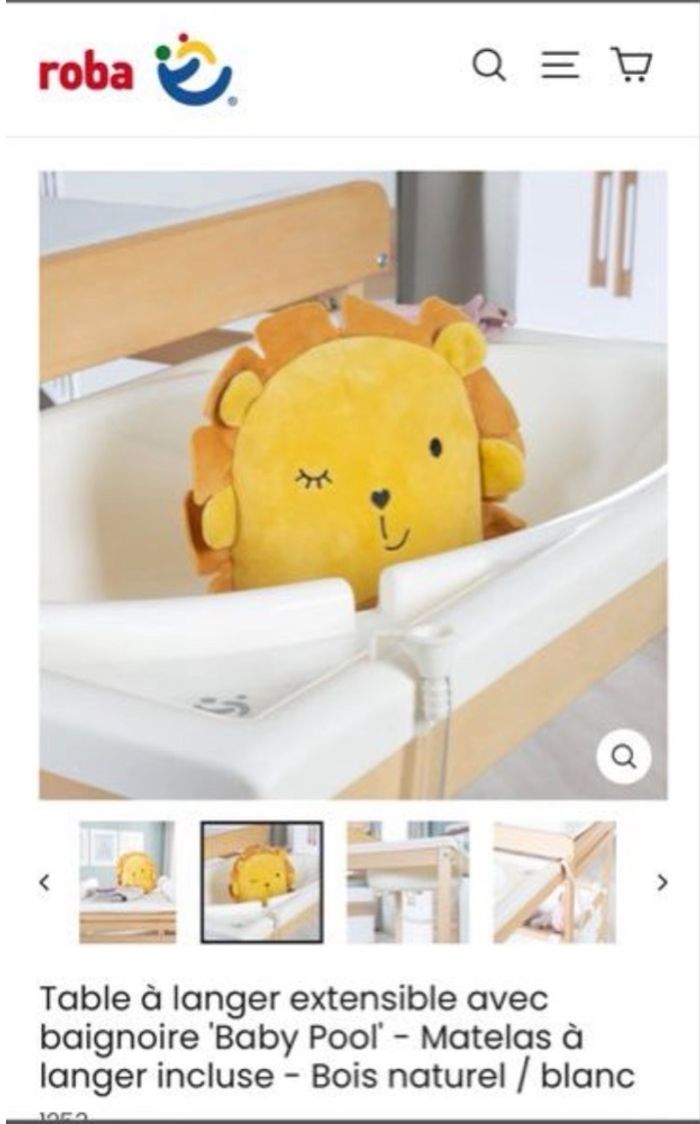This screenshot has height=1124, width=700.
Task: Open the search magnifier in the header
Action: click(489, 66)
